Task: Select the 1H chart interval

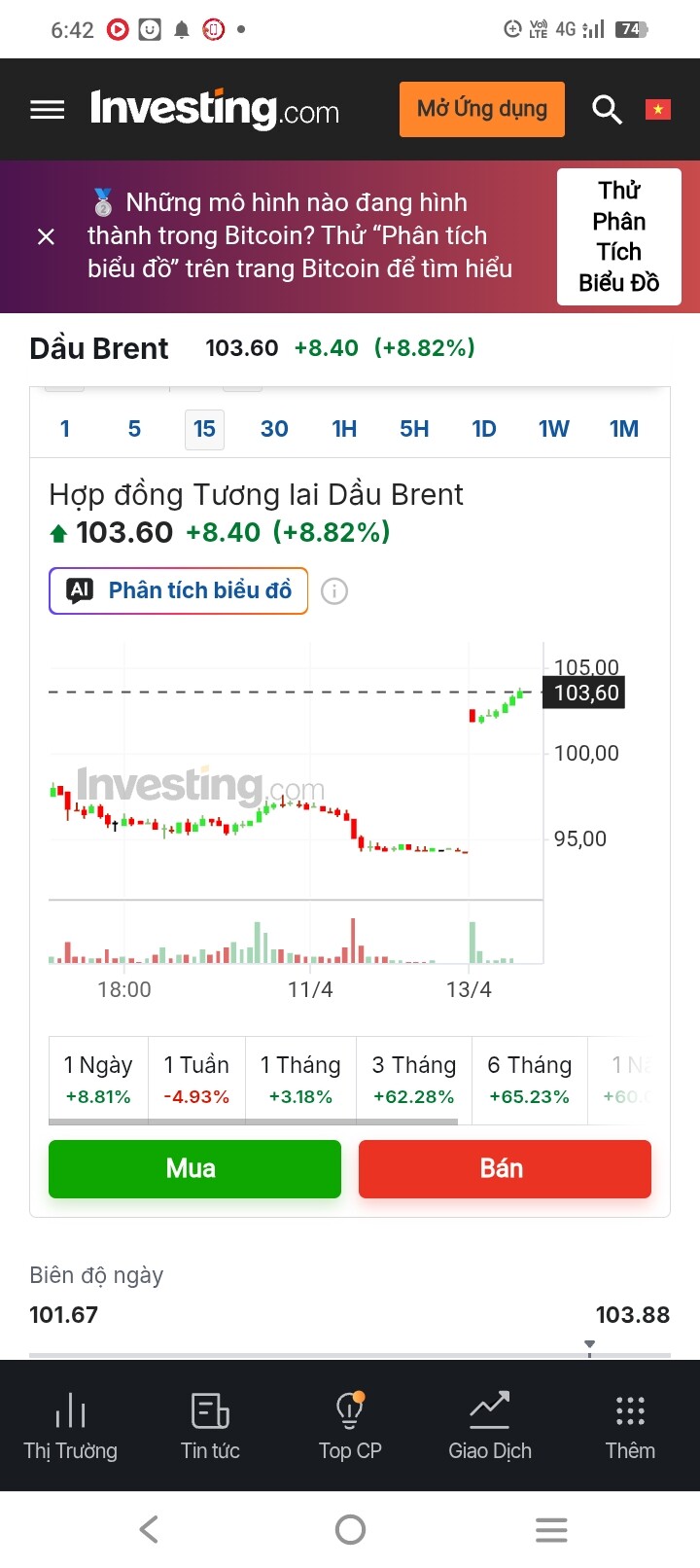Action: tap(344, 429)
